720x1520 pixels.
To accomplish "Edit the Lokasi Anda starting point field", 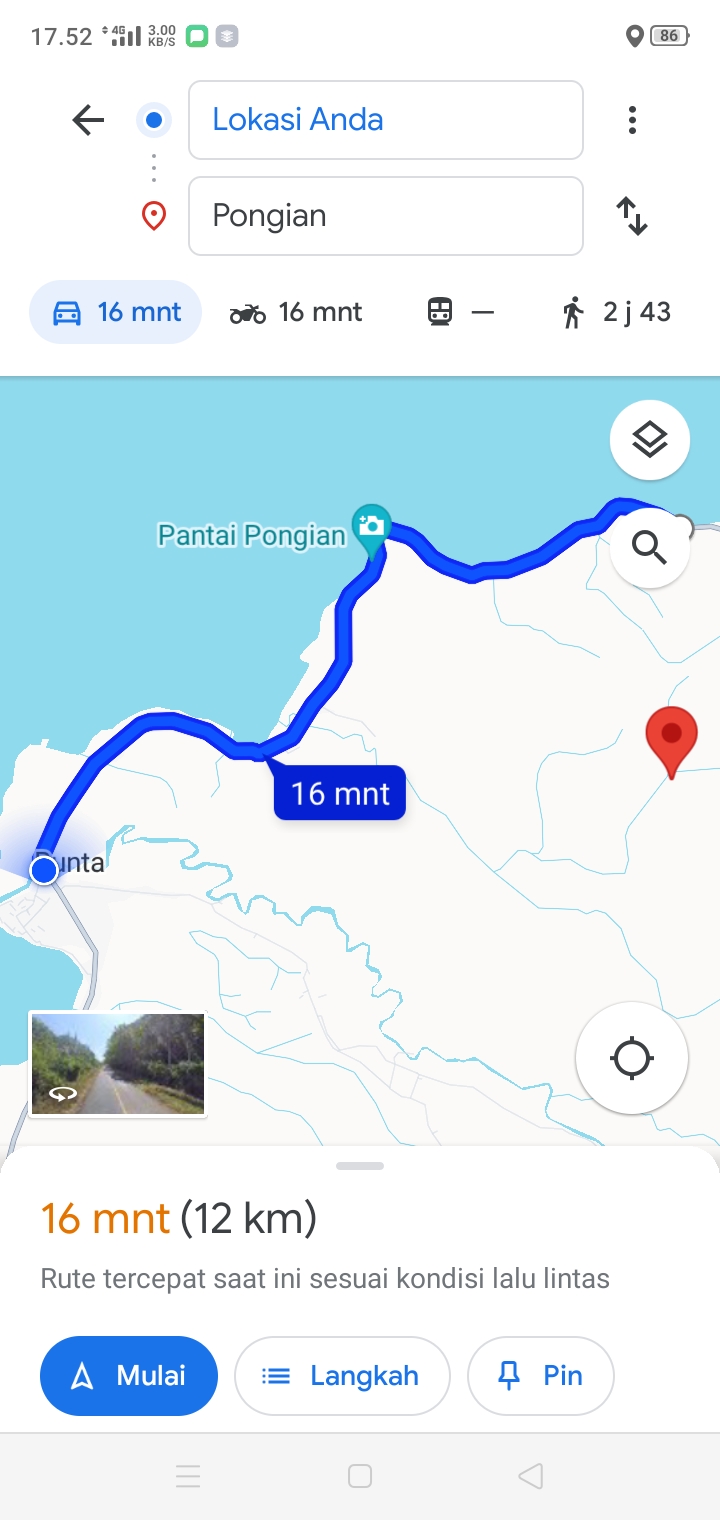I will click(x=386, y=120).
